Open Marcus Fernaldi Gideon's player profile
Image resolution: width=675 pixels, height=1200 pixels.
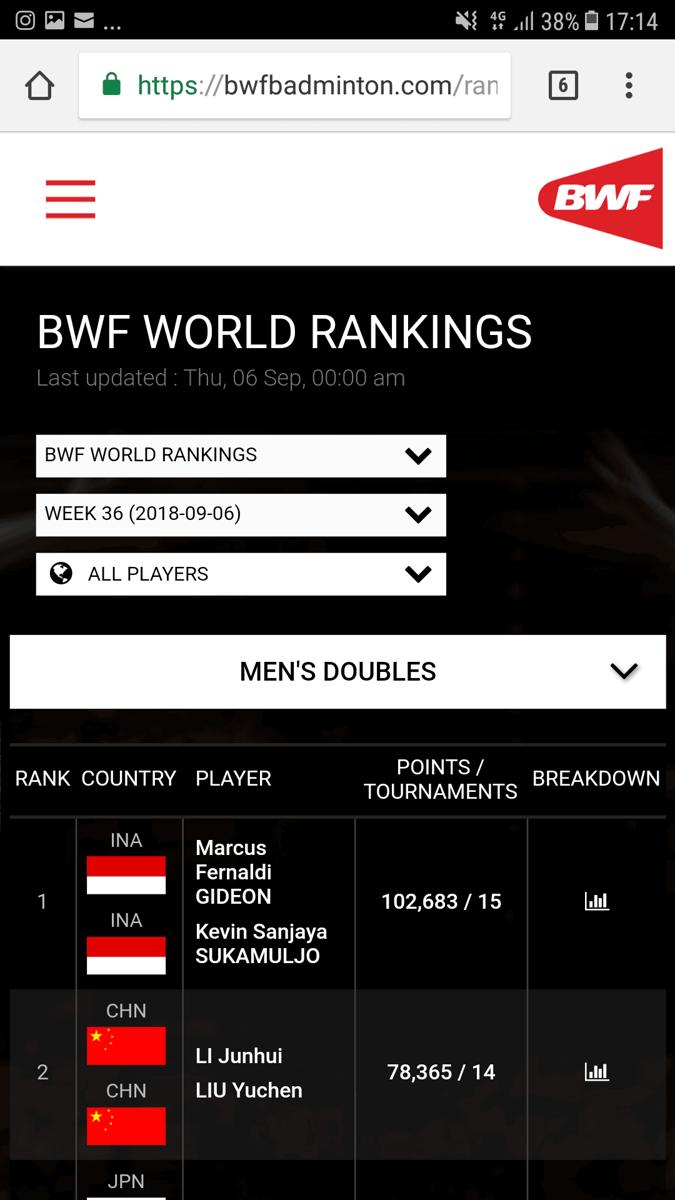(233, 872)
